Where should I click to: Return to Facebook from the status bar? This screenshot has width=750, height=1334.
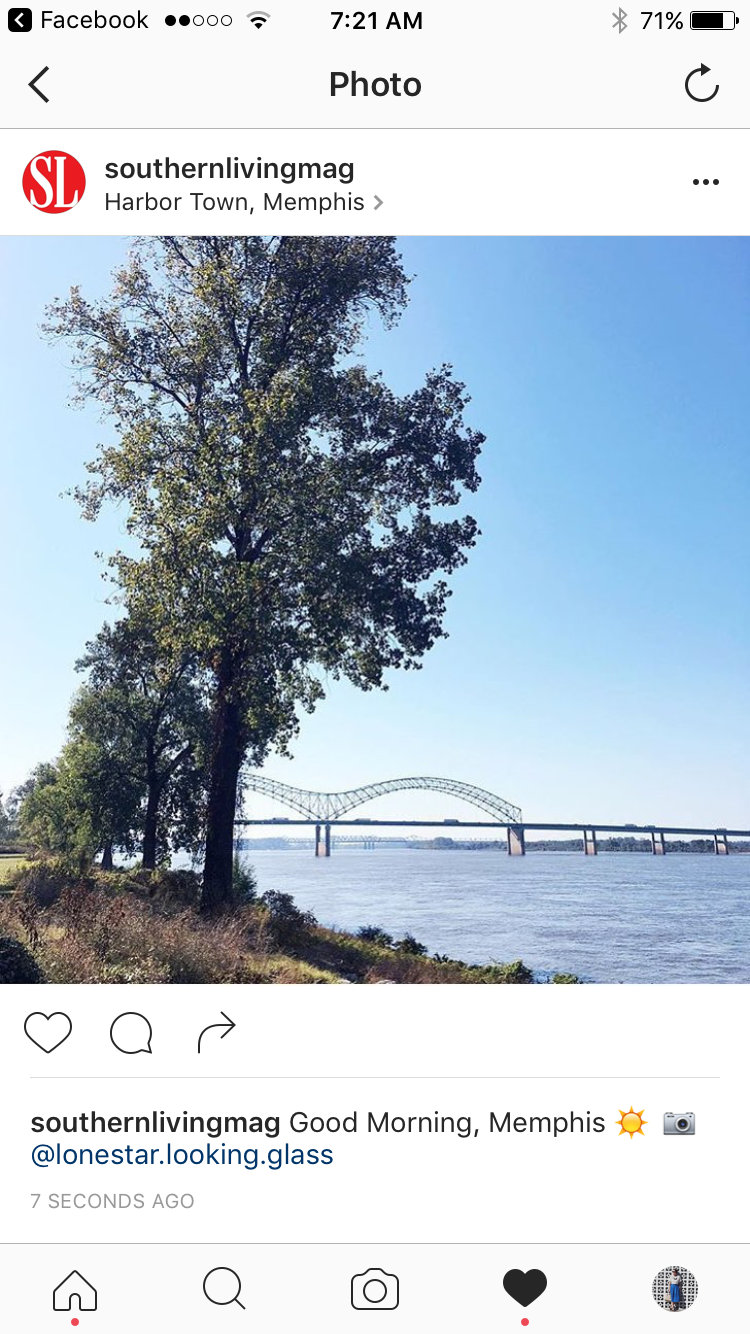pos(78,20)
